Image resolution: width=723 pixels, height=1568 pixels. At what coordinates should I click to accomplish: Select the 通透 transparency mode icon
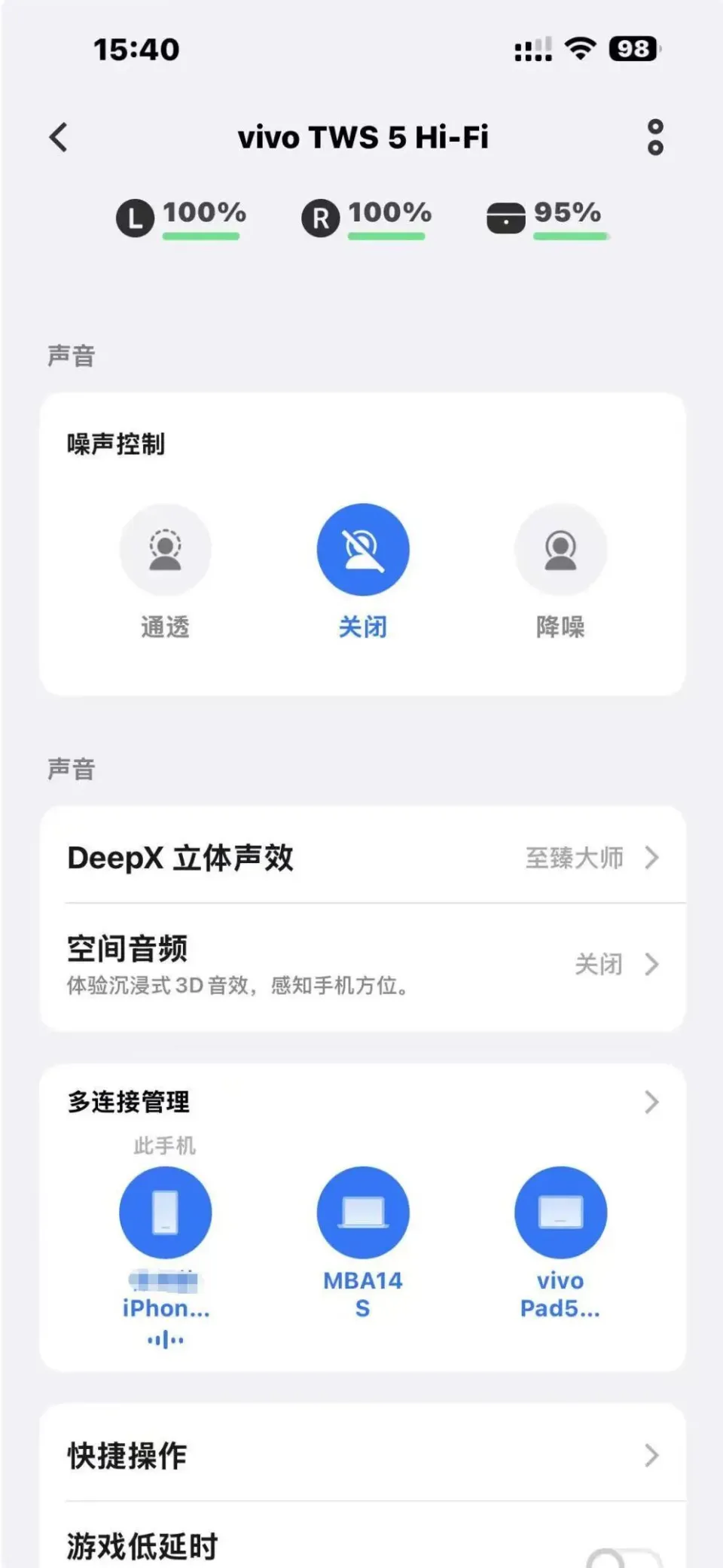coord(165,549)
